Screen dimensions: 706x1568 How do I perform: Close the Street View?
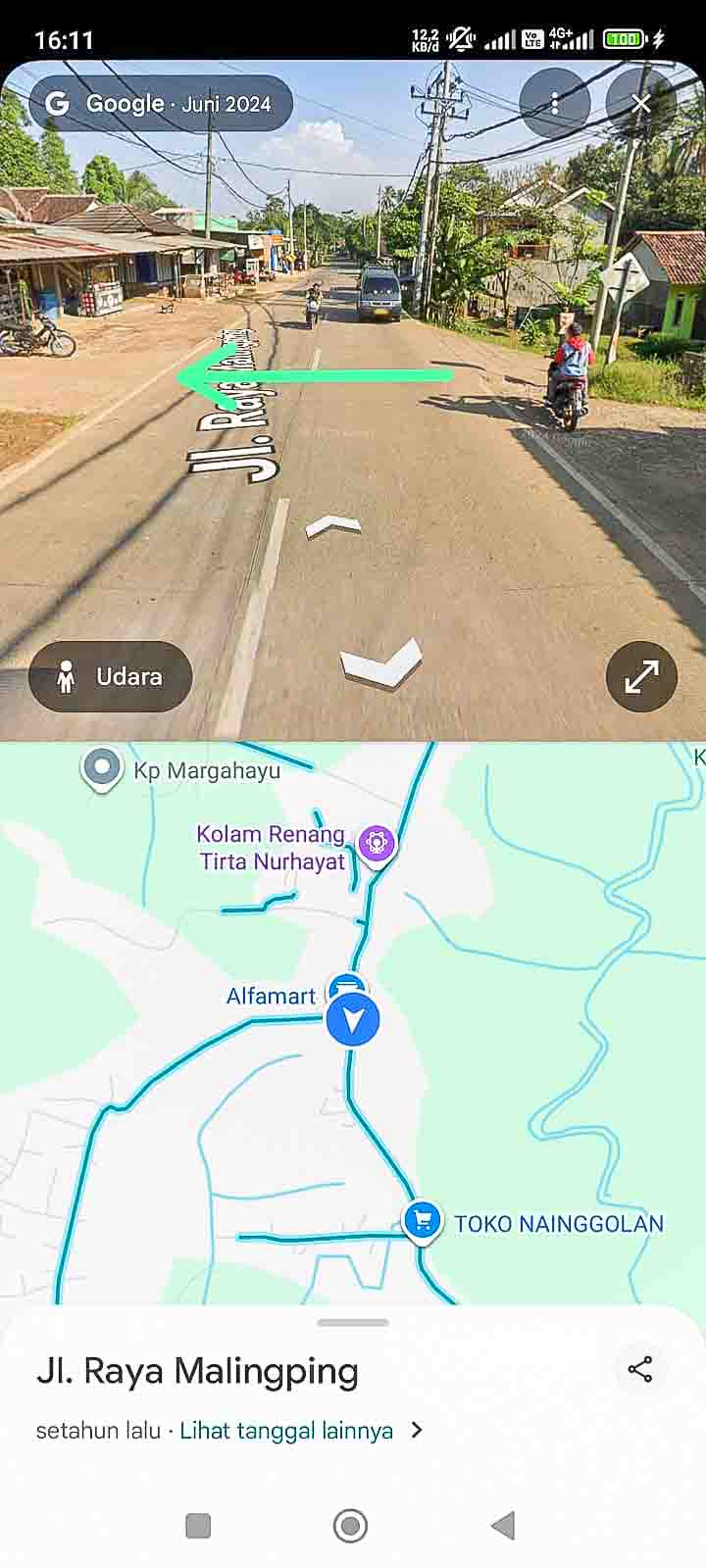(640, 103)
